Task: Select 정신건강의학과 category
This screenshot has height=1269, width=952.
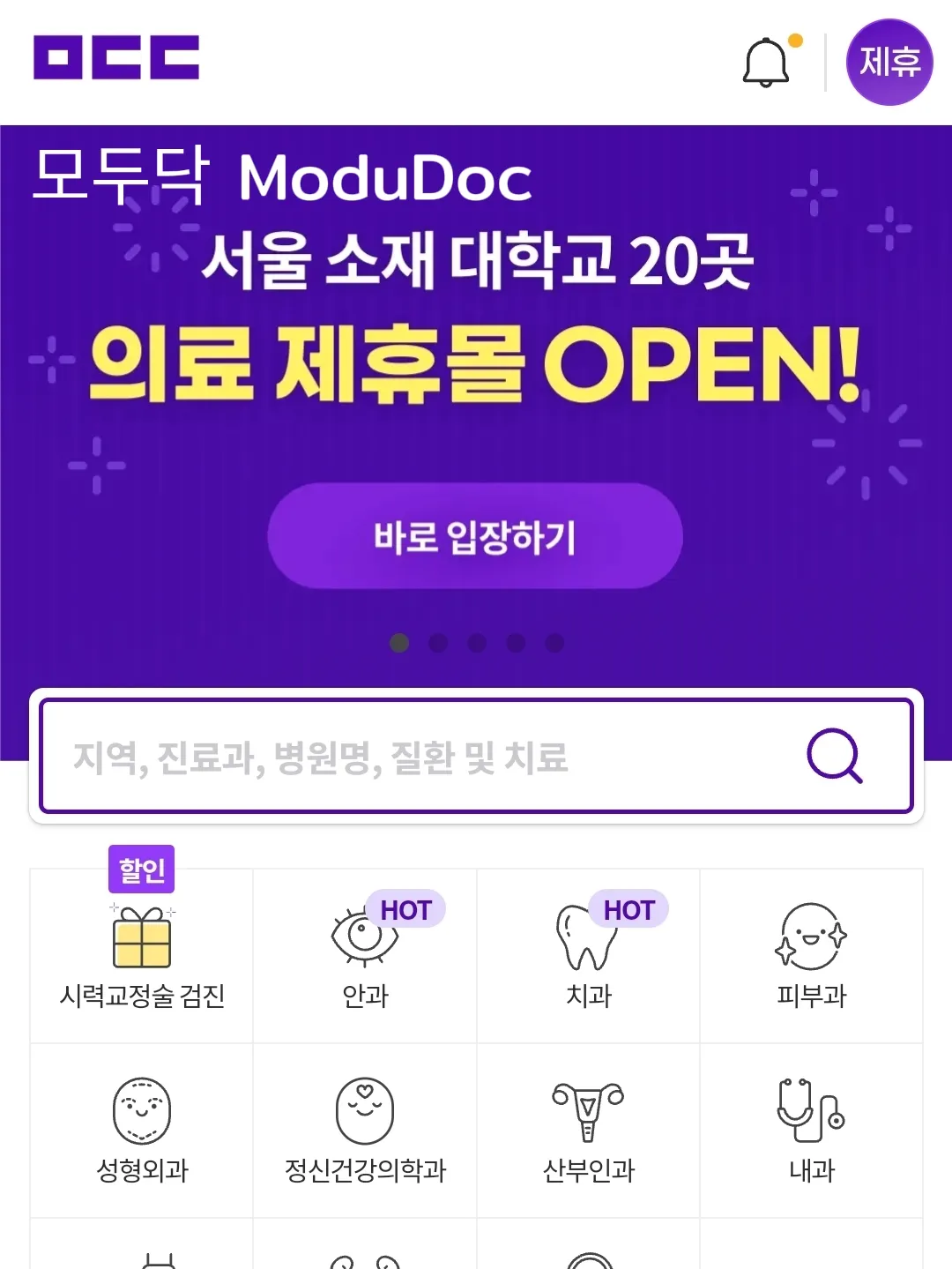Action: coord(365,1131)
